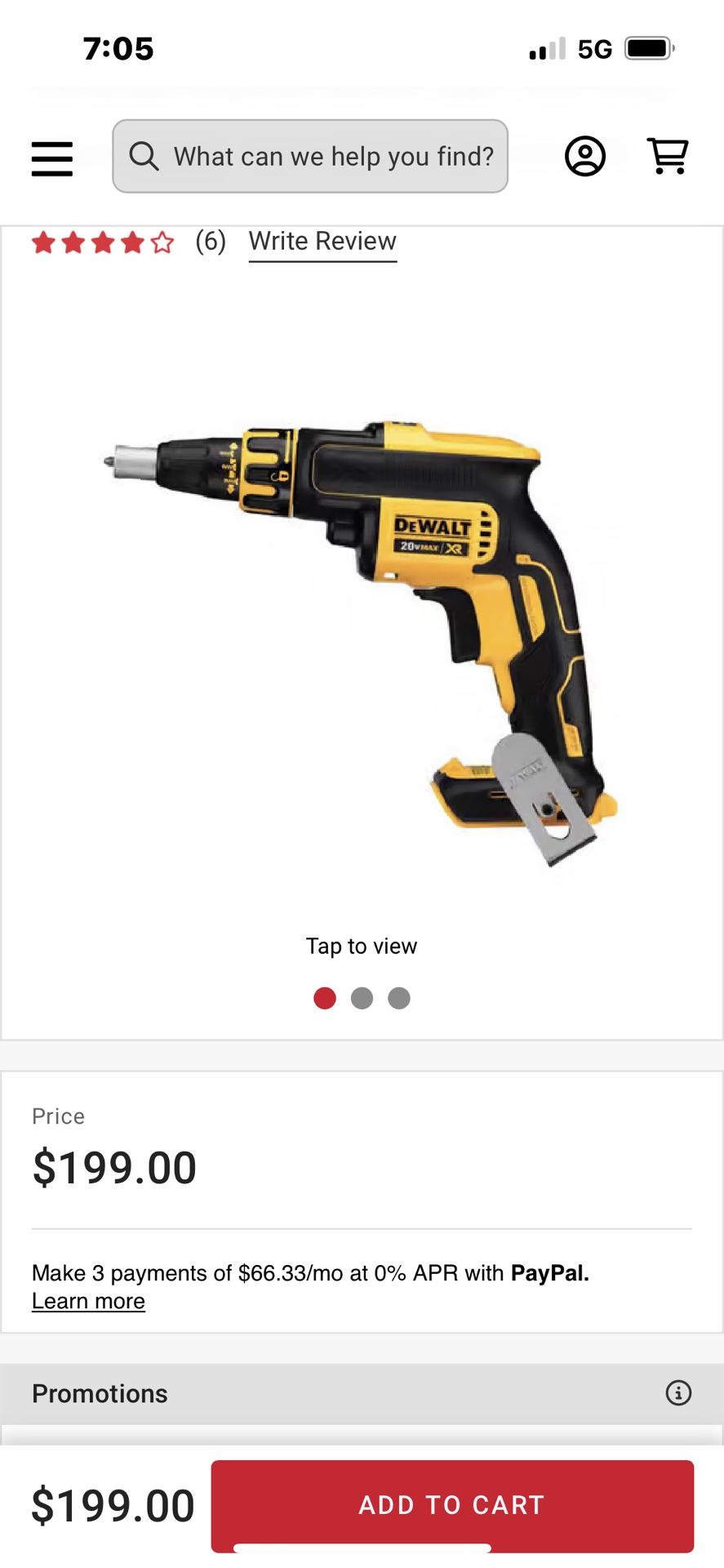Viewport: 724px width, 1568px height.
Task: Open the account profile icon
Action: coord(585,156)
